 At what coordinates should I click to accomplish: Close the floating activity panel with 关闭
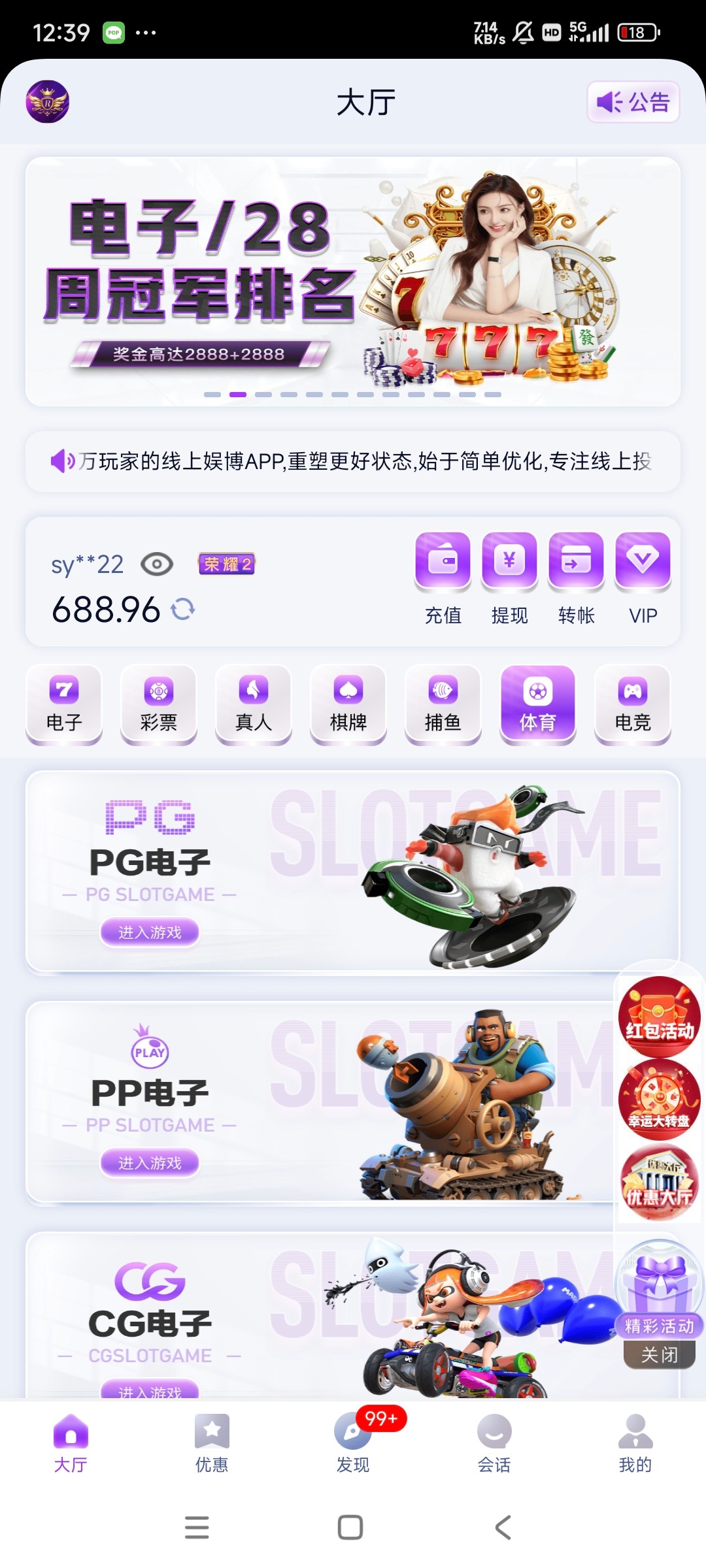(659, 1354)
